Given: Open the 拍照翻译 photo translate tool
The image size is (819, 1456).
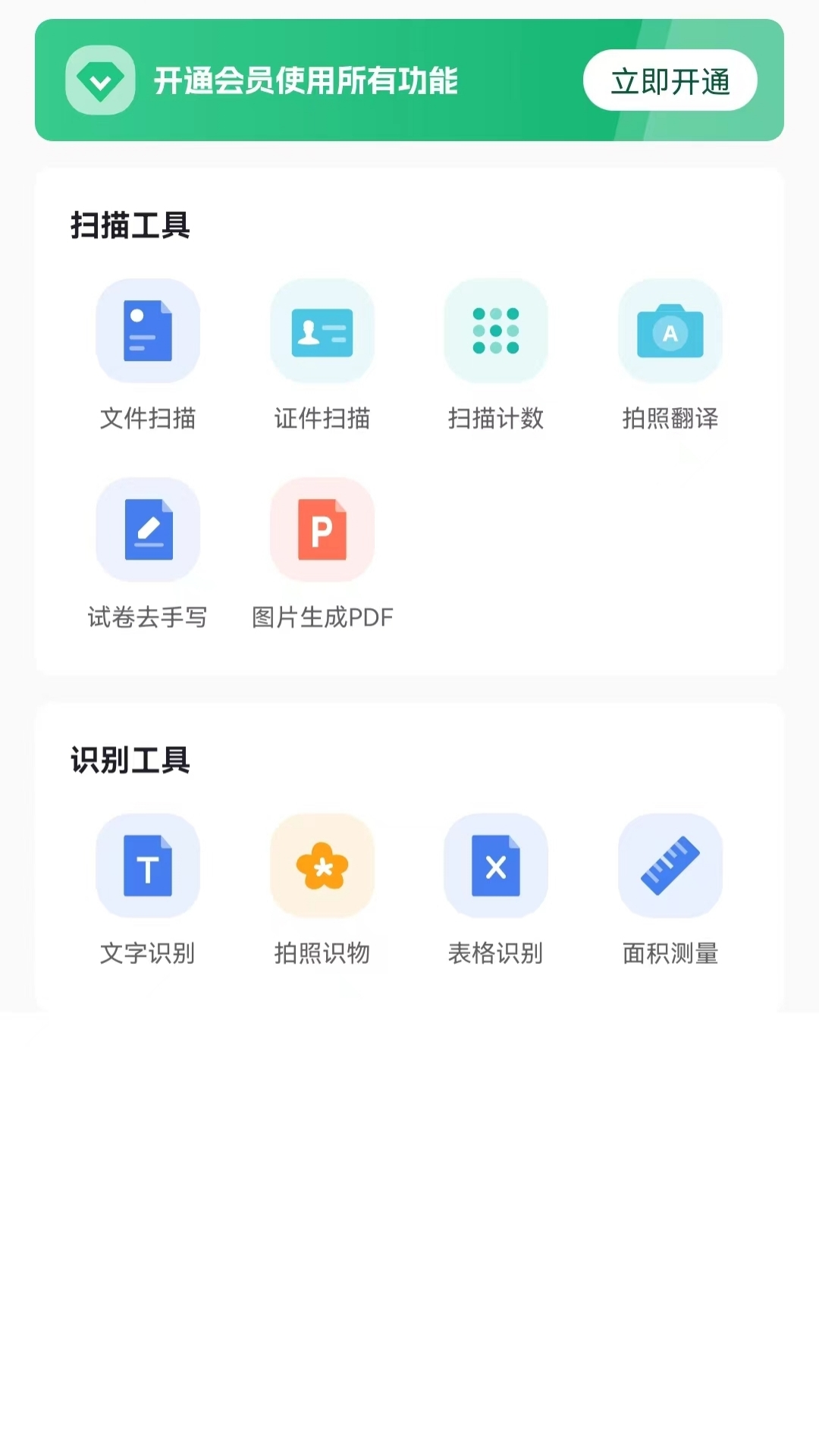Looking at the screenshot, I should click(x=670, y=331).
